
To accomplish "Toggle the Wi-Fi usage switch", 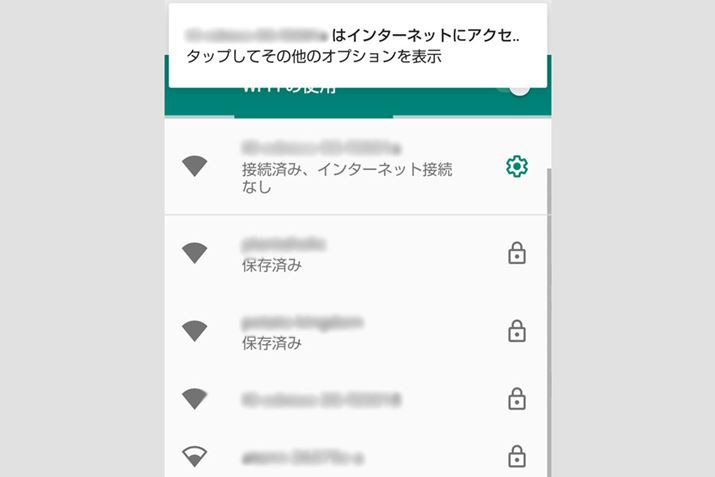I will click(x=517, y=90).
